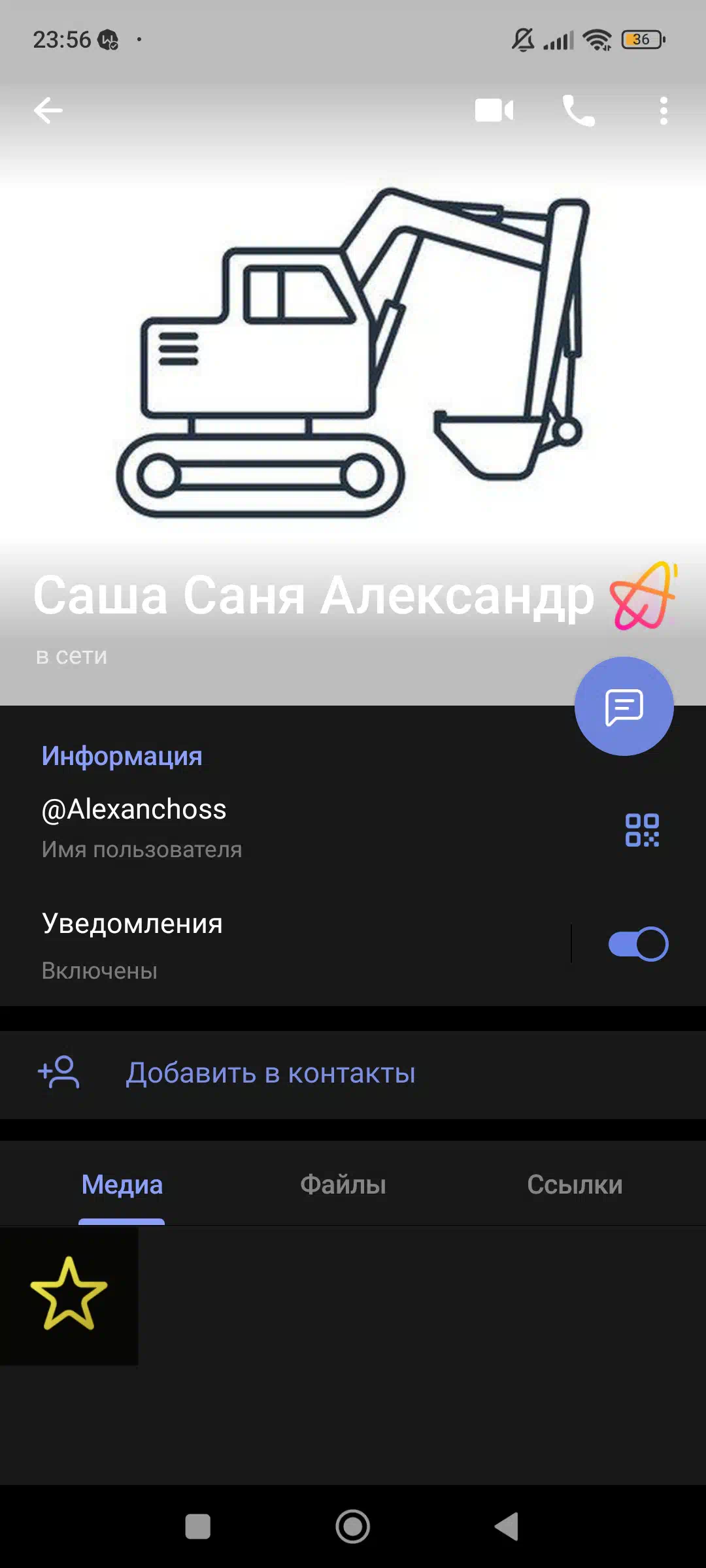Switch to the Ссылки tab
The height and width of the screenshot is (1568, 706).
pos(575,1184)
